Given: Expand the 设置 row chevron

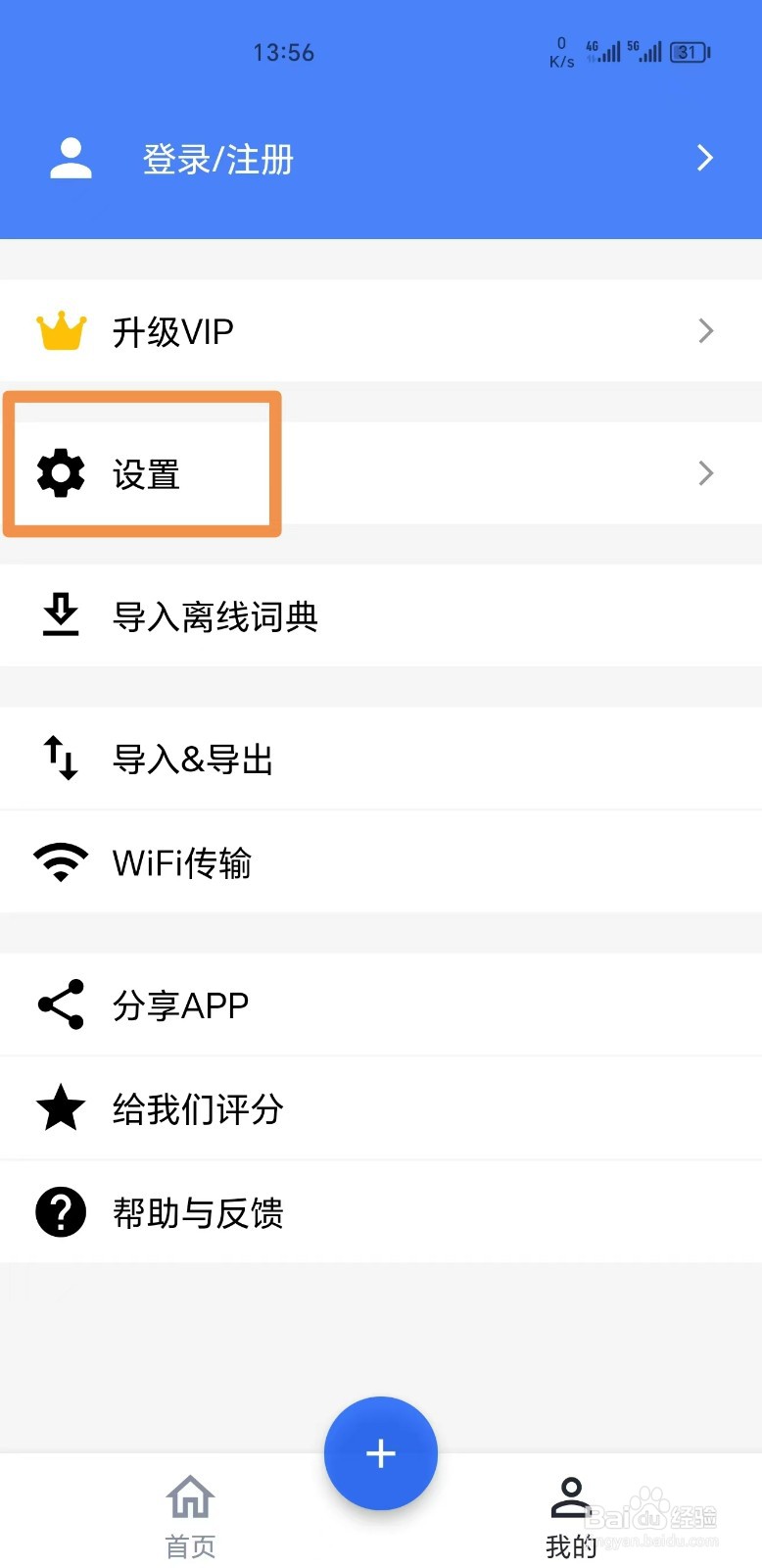Looking at the screenshot, I should tap(706, 474).
